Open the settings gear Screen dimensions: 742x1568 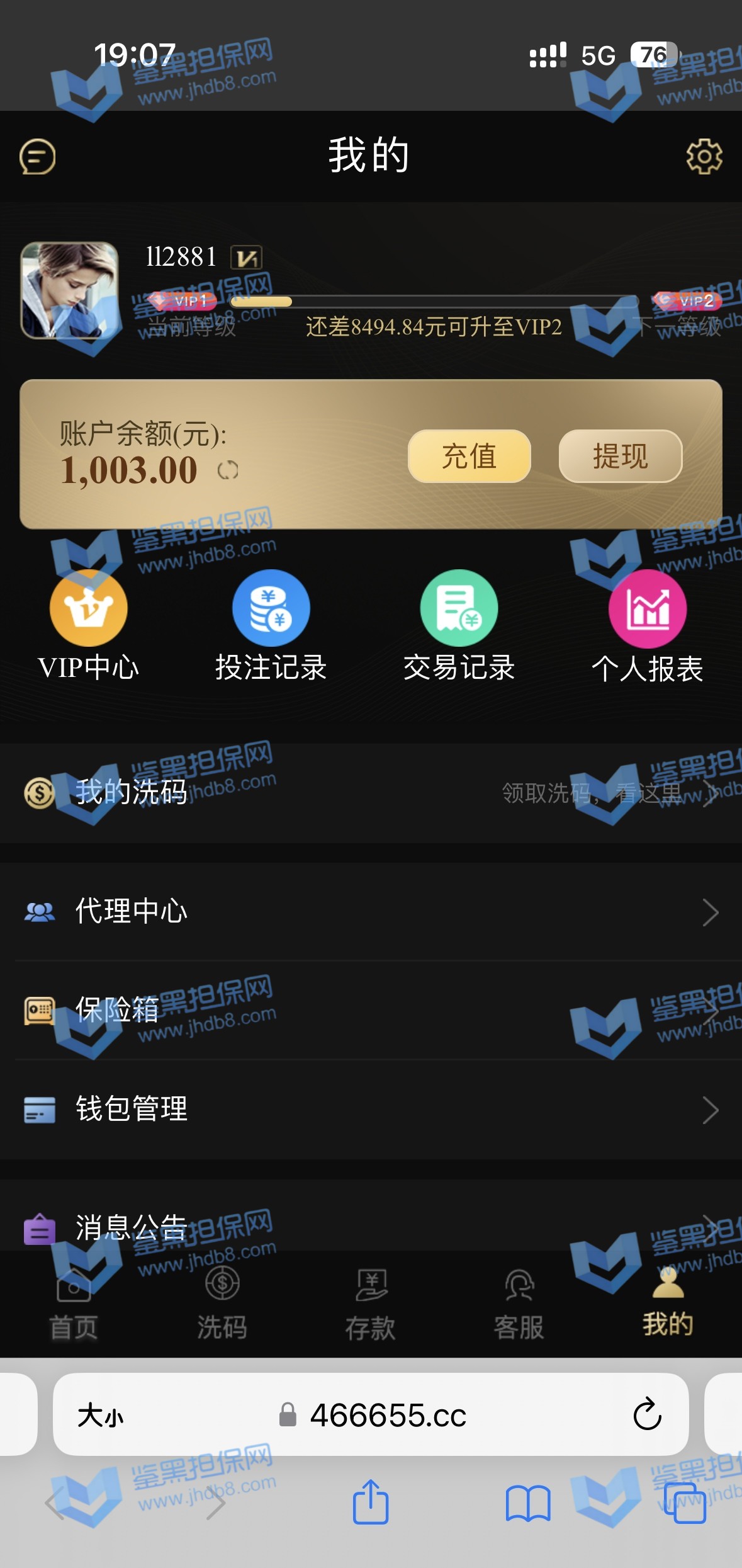[x=704, y=156]
